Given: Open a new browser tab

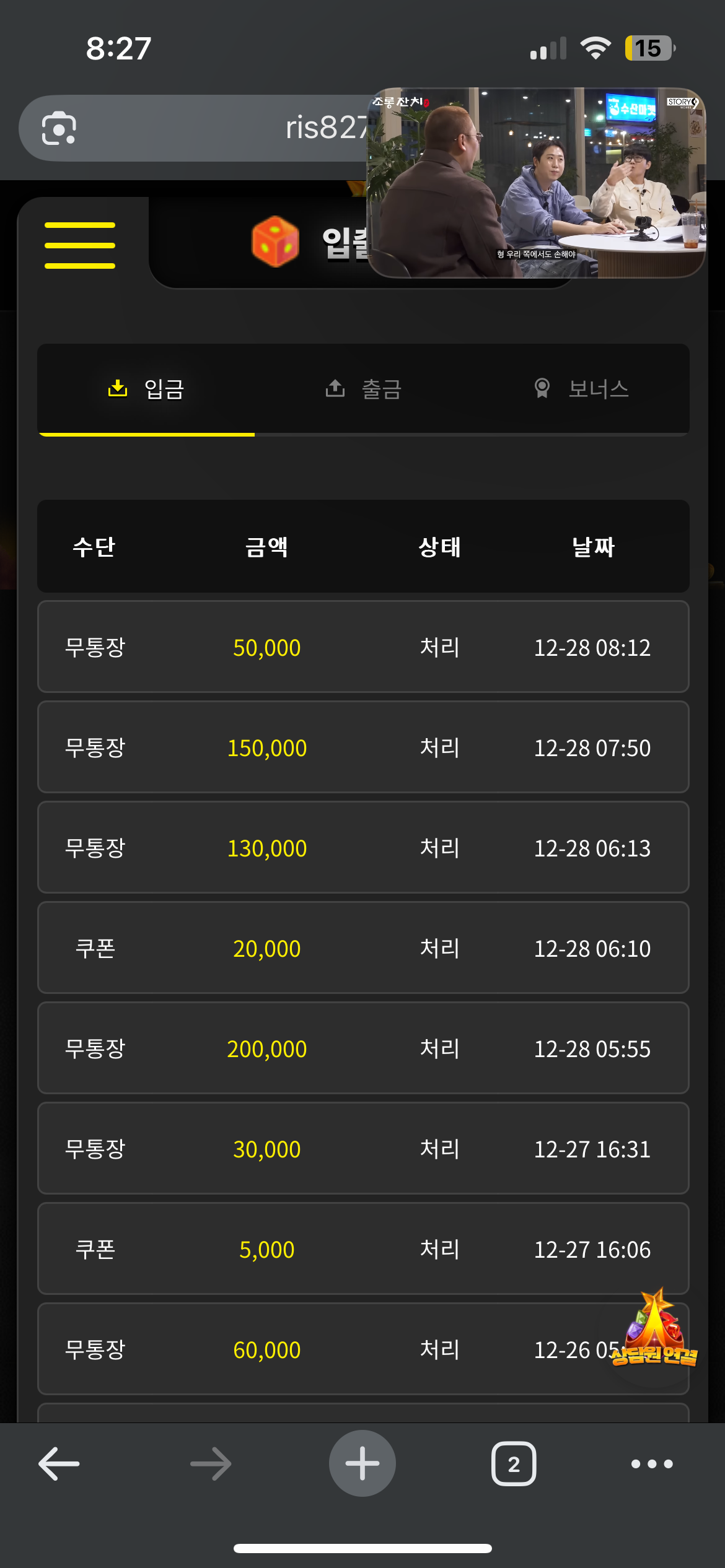Looking at the screenshot, I should (362, 1463).
